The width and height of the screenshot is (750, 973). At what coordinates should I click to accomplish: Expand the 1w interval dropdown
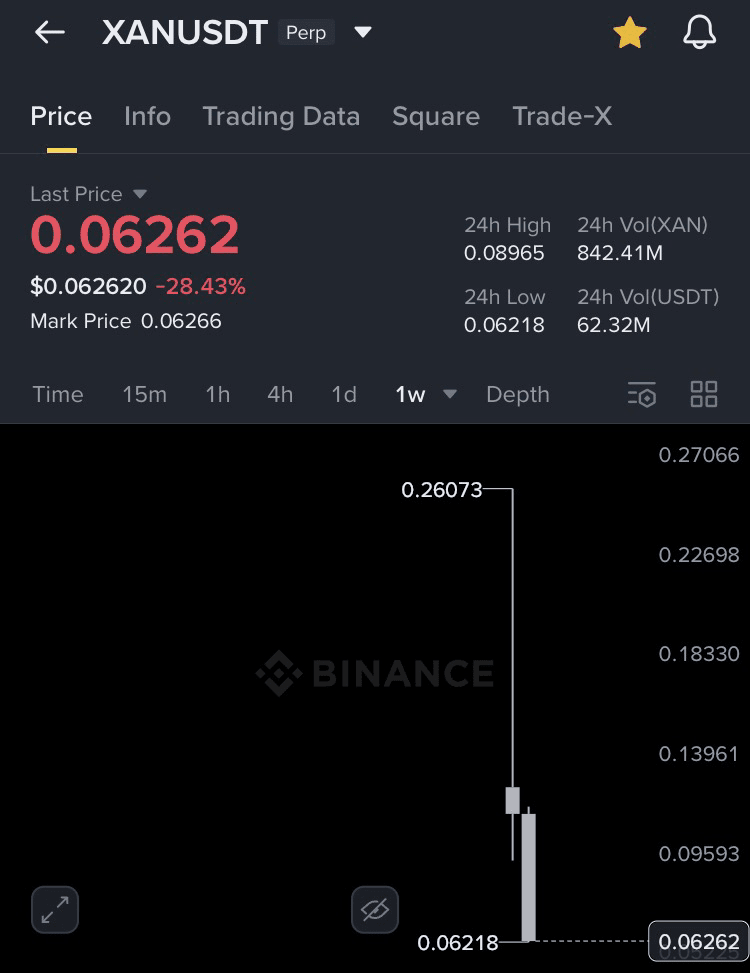pyautogui.click(x=426, y=394)
